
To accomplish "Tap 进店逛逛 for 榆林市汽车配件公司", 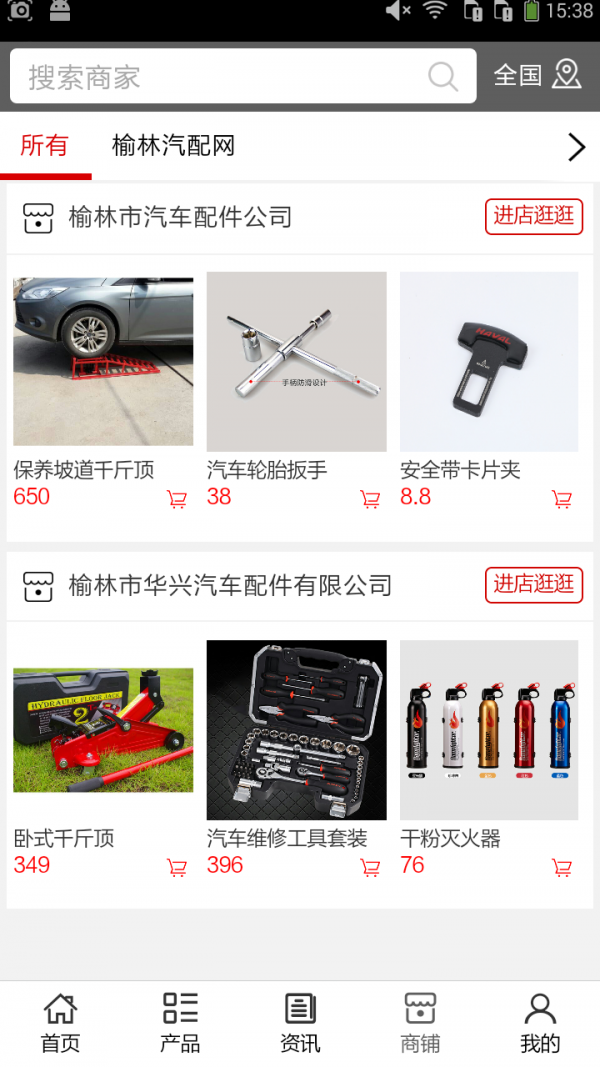I will tap(534, 216).
